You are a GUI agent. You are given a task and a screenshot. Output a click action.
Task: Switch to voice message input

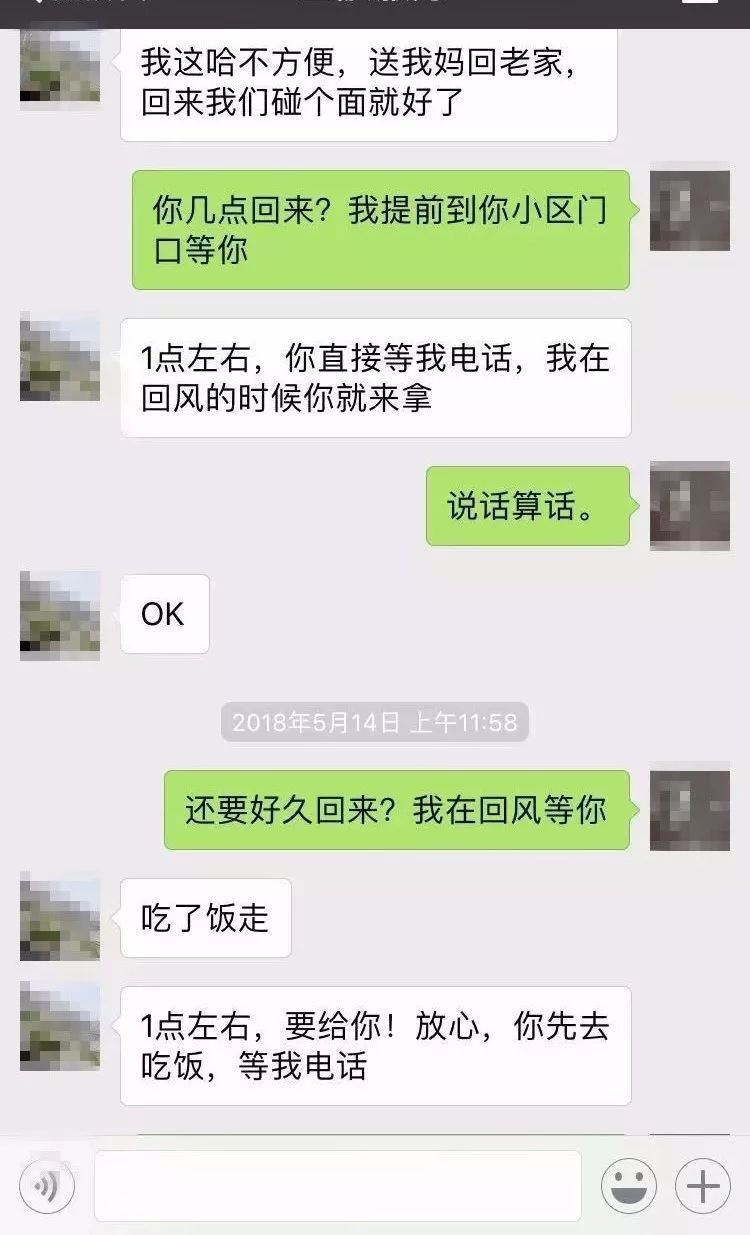click(46, 1186)
